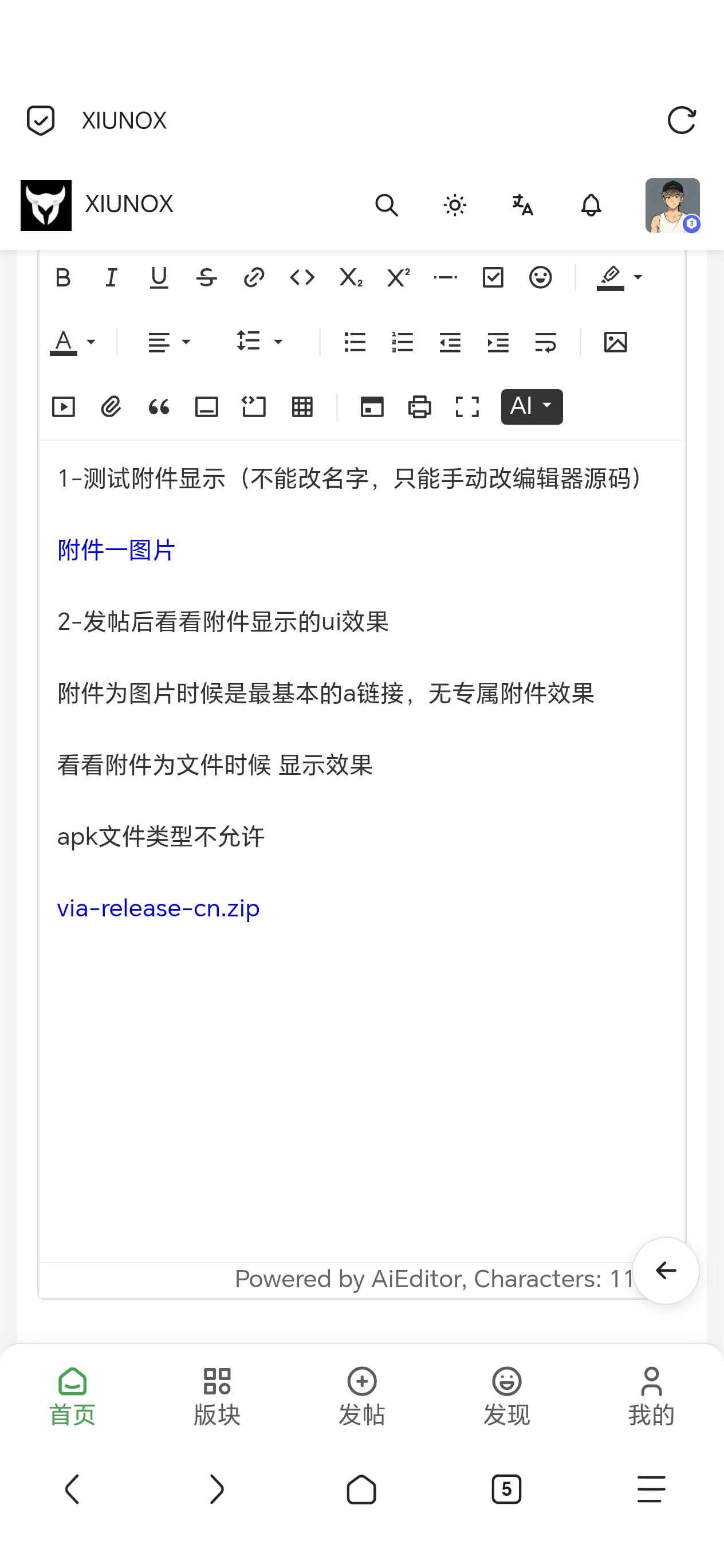Open the 附件一图片 link

coord(116,550)
